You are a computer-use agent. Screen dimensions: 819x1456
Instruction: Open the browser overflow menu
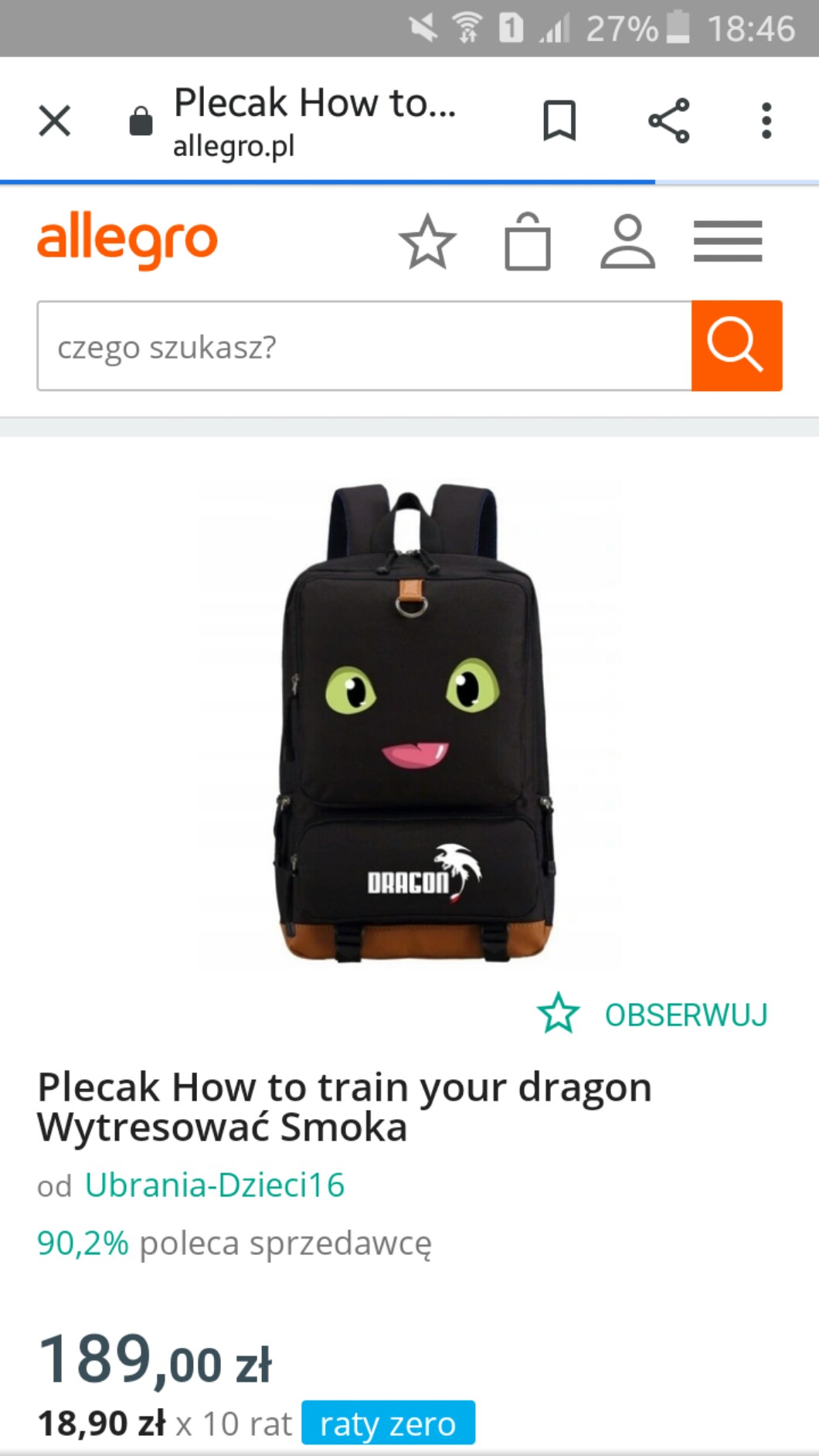[766, 121]
